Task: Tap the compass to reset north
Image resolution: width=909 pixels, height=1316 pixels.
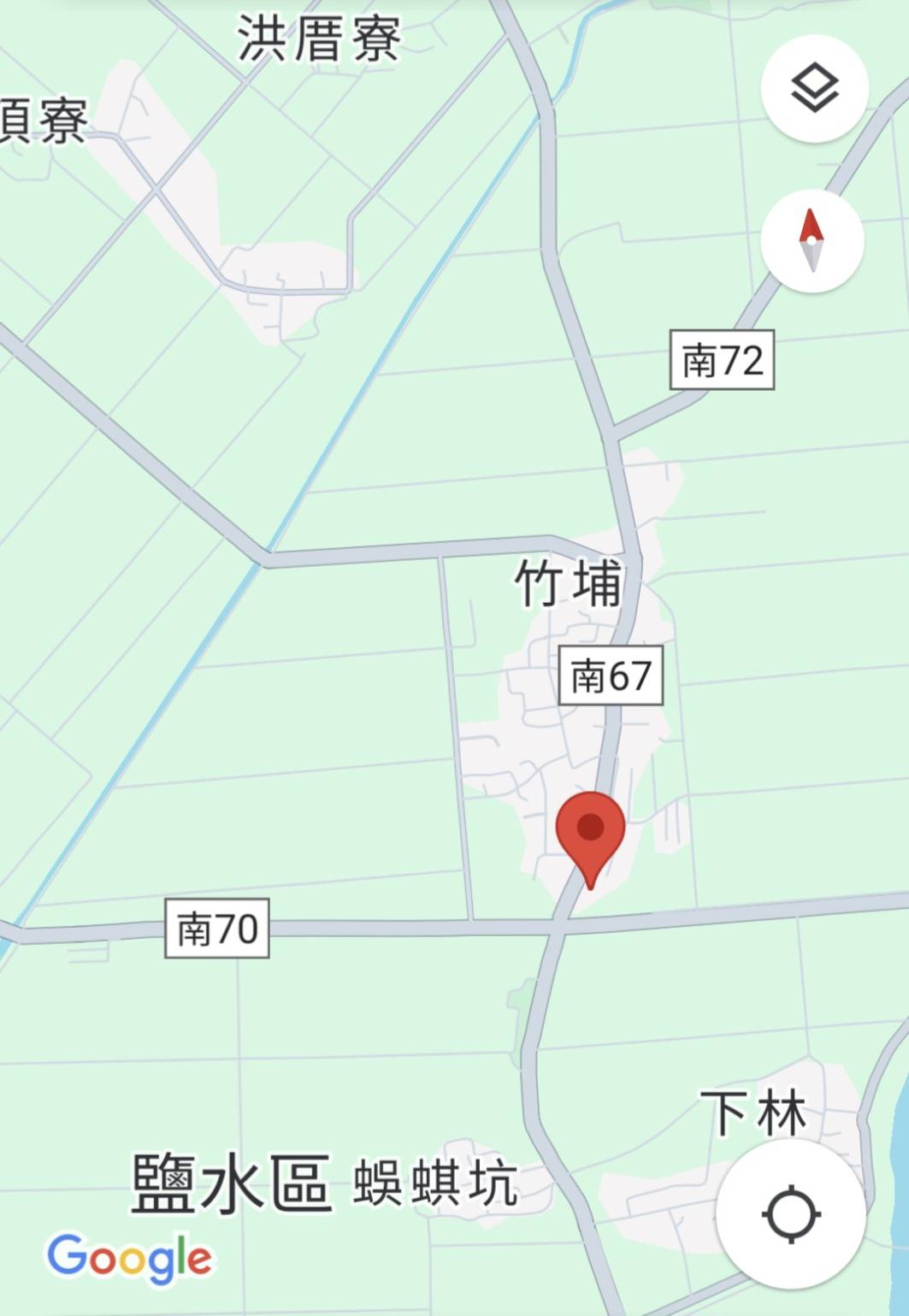Action: (x=812, y=241)
